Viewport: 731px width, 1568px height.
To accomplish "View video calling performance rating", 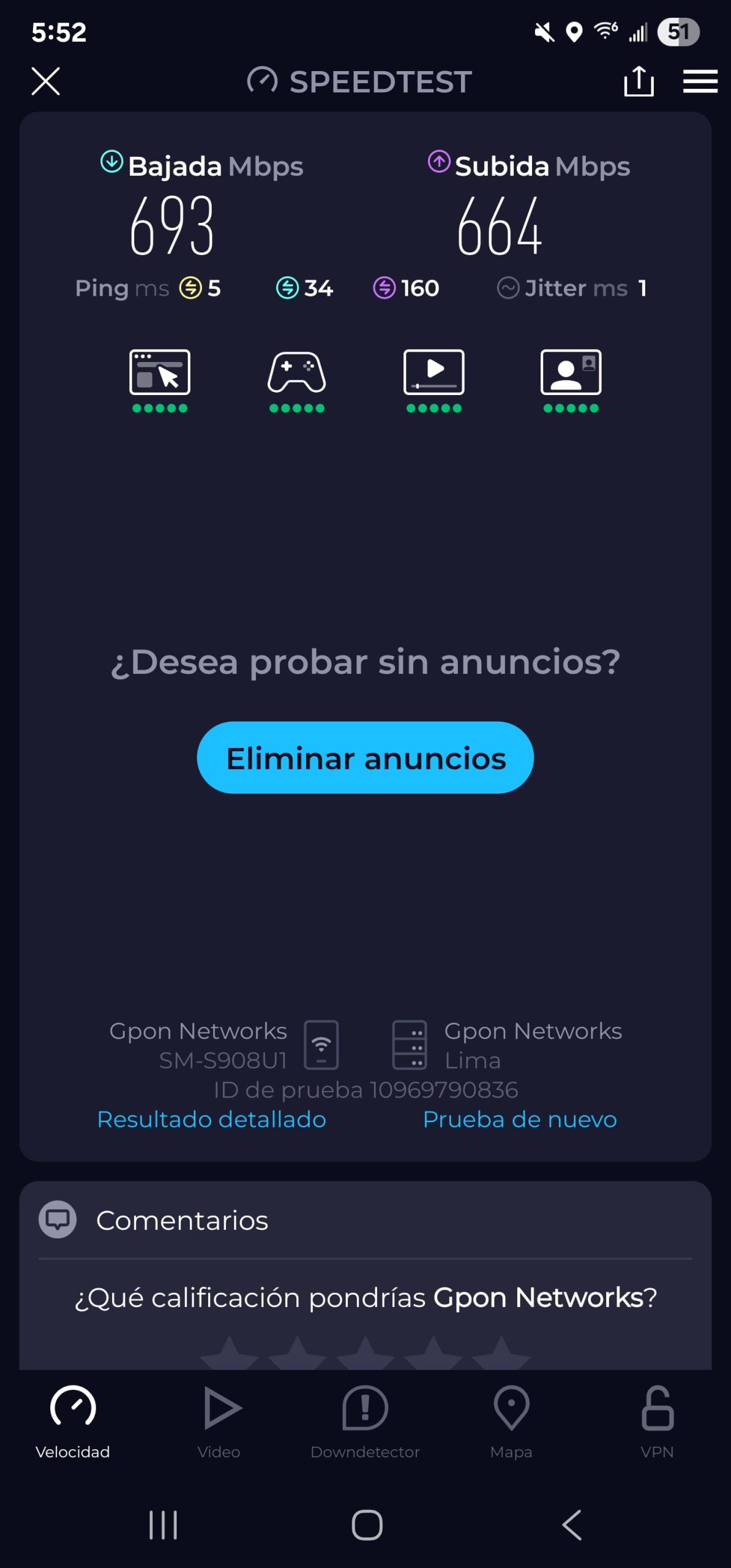I will (x=571, y=380).
